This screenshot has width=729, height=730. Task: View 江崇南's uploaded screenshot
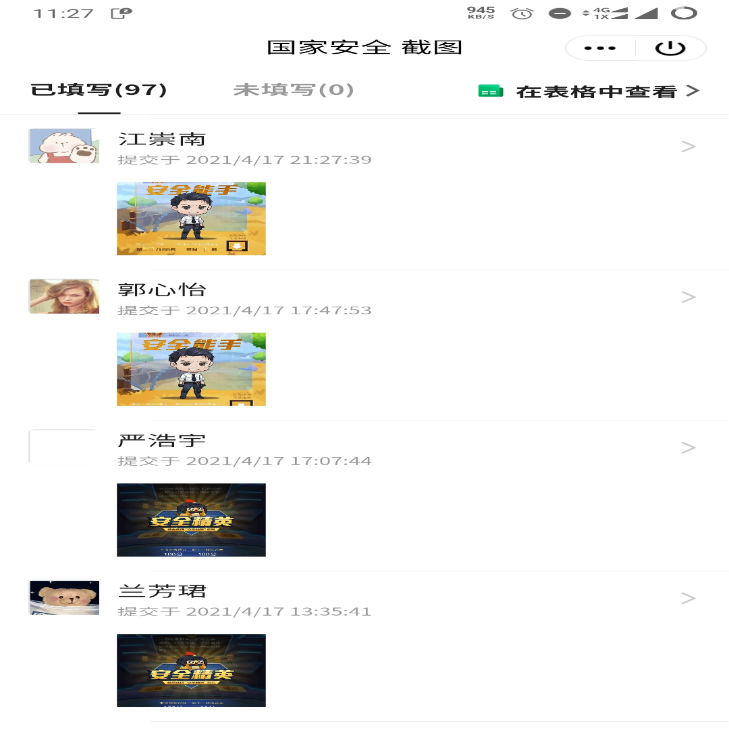point(191,218)
